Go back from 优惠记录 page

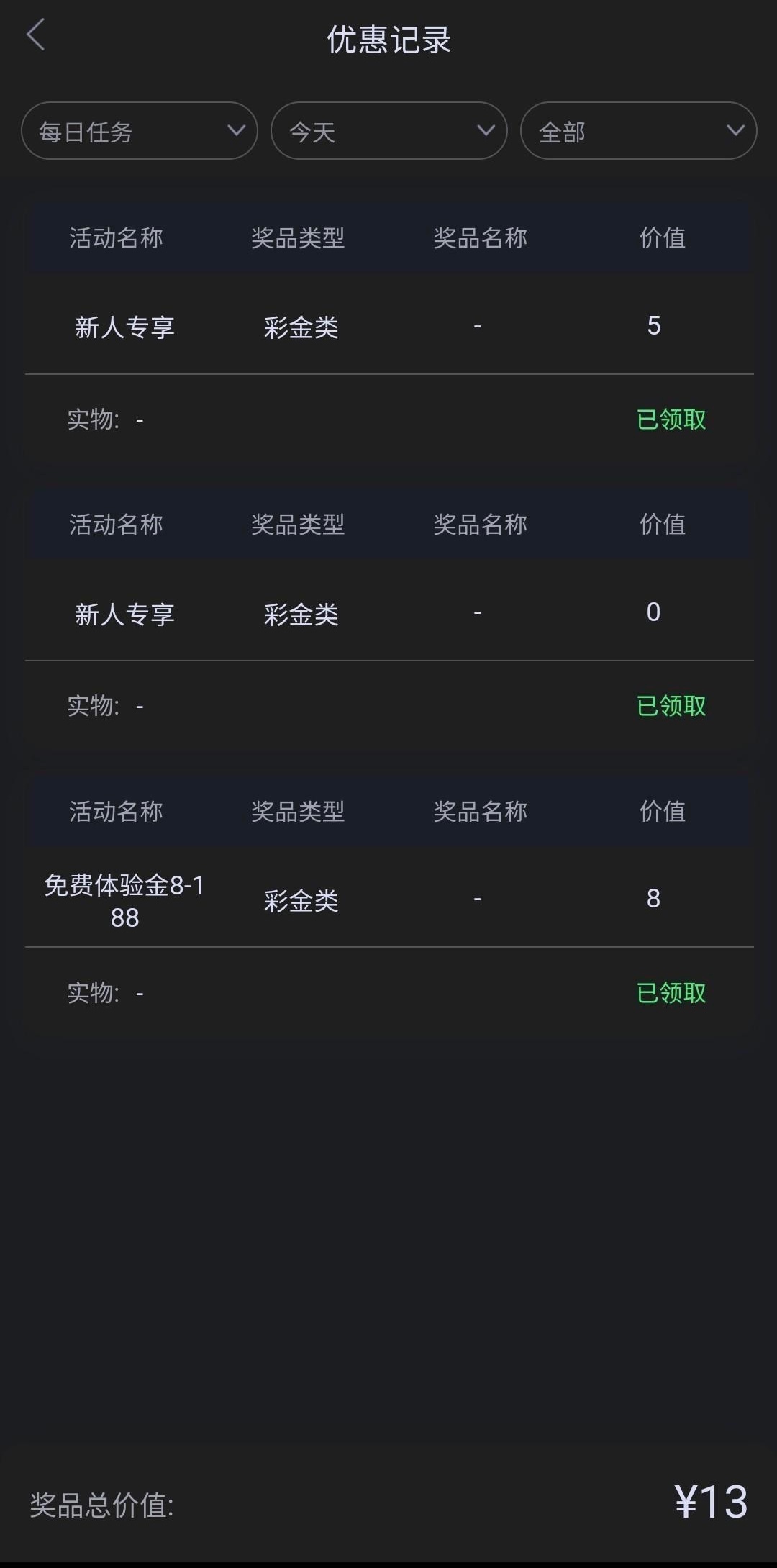click(35, 35)
